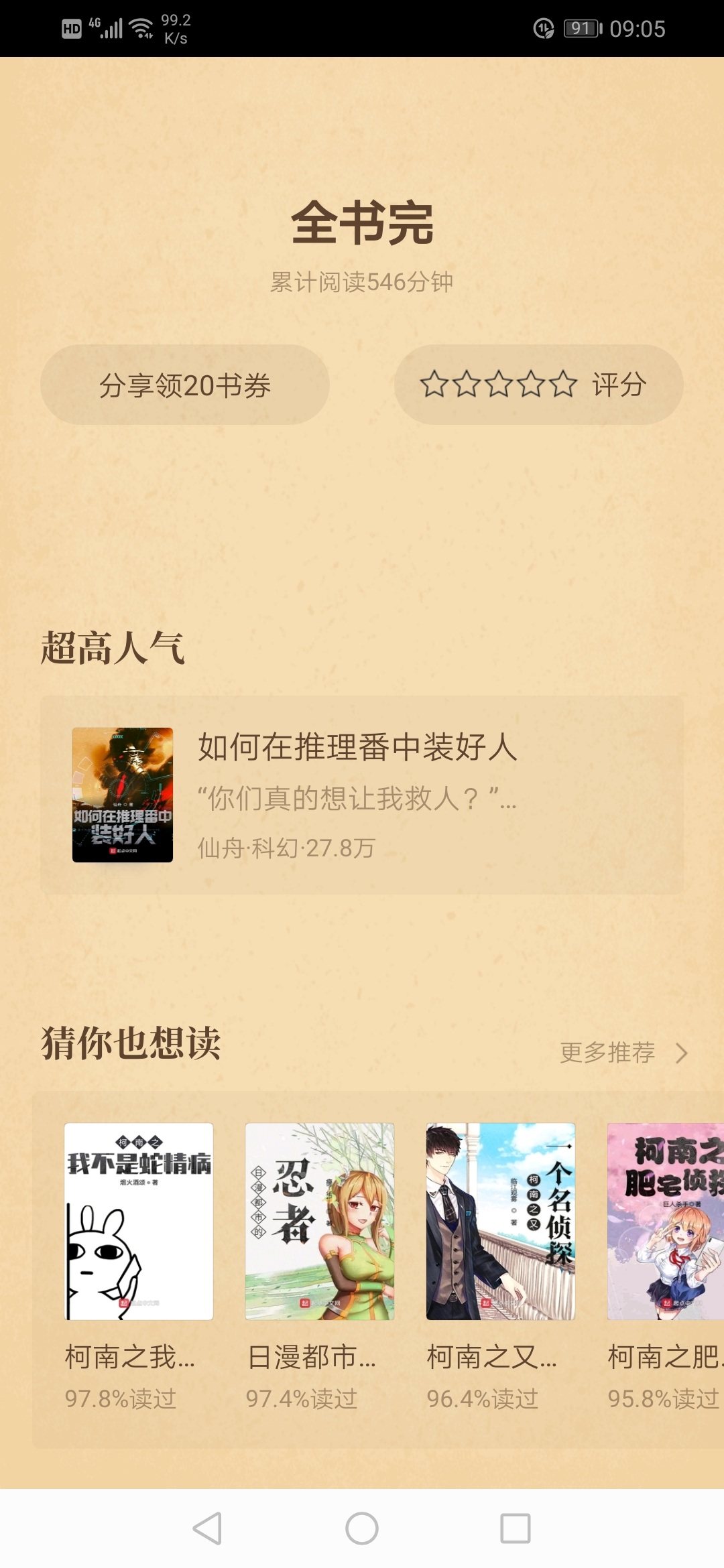Open 更多推荐 for more recommendations
The width and height of the screenshot is (724, 1568).
(x=623, y=1053)
